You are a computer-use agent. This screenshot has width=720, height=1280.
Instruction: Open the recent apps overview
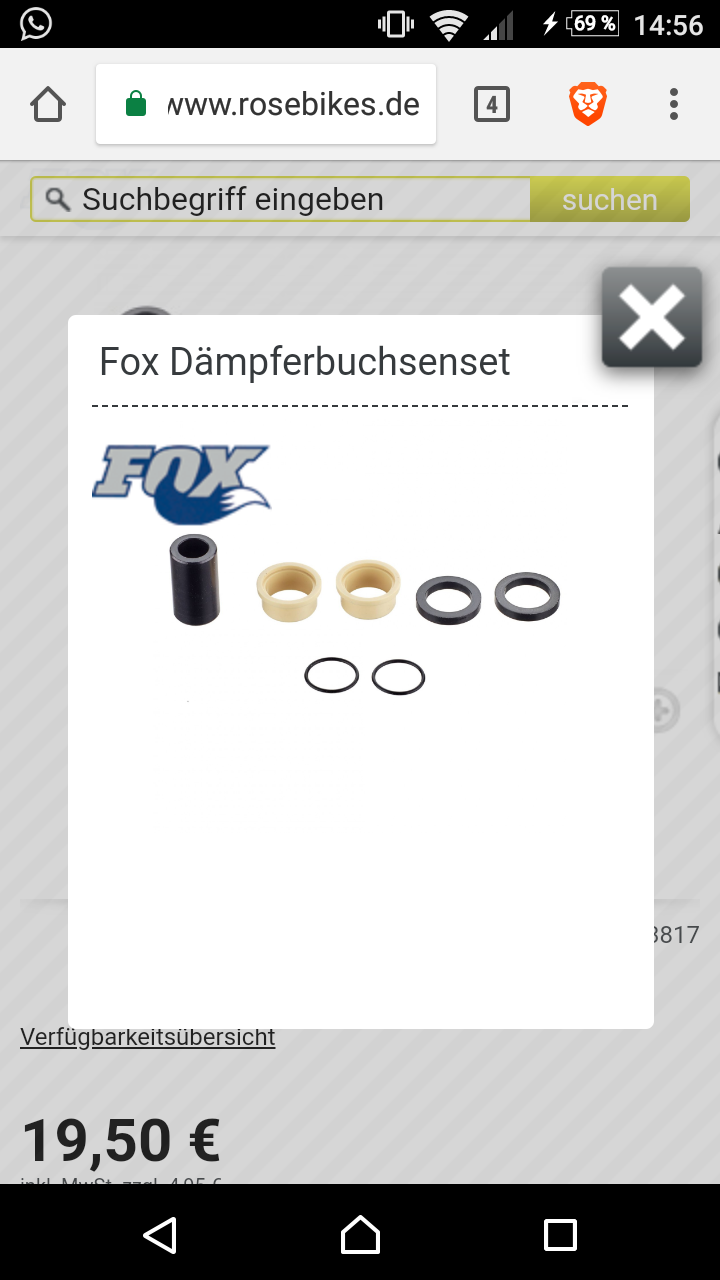point(560,1235)
